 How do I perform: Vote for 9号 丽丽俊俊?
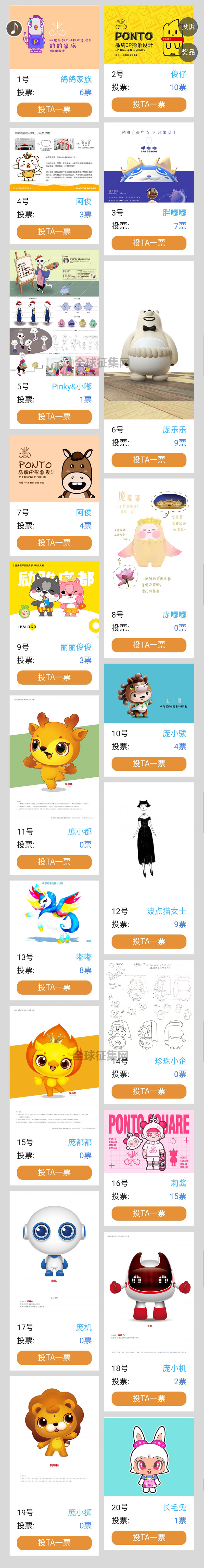(x=54, y=677)
